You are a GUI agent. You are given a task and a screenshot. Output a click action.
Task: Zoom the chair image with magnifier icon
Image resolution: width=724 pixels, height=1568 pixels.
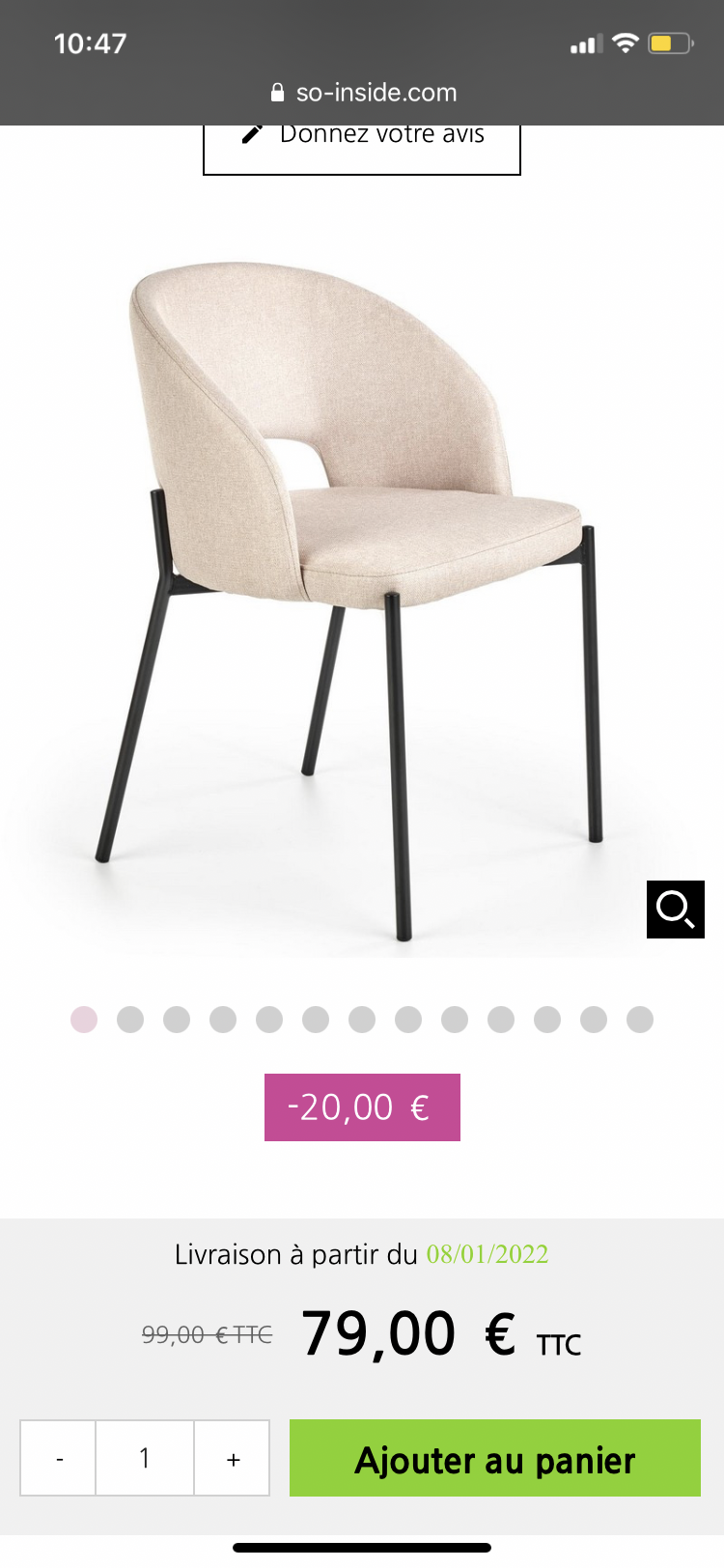(675, 909)
